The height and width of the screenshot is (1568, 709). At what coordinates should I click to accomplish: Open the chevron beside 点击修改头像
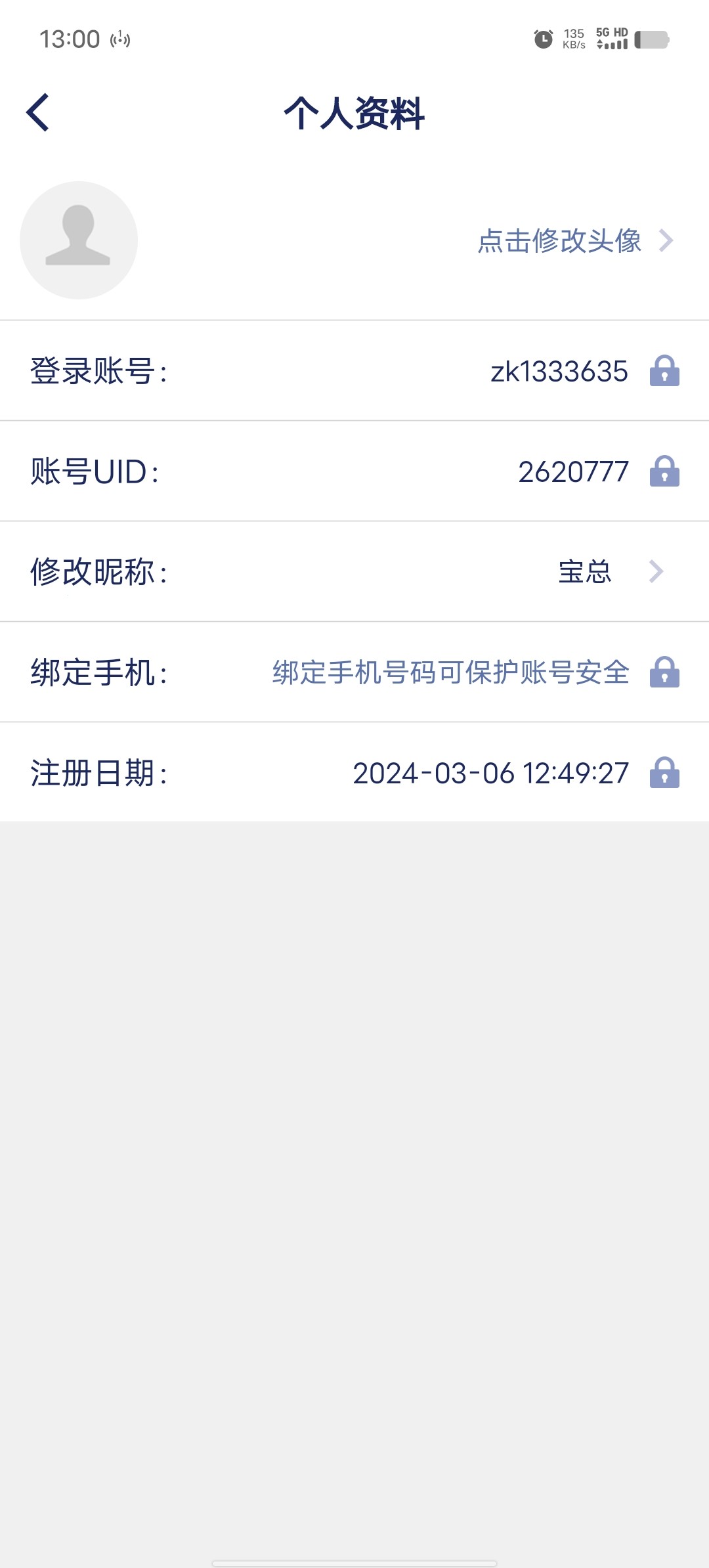[667, 241]
